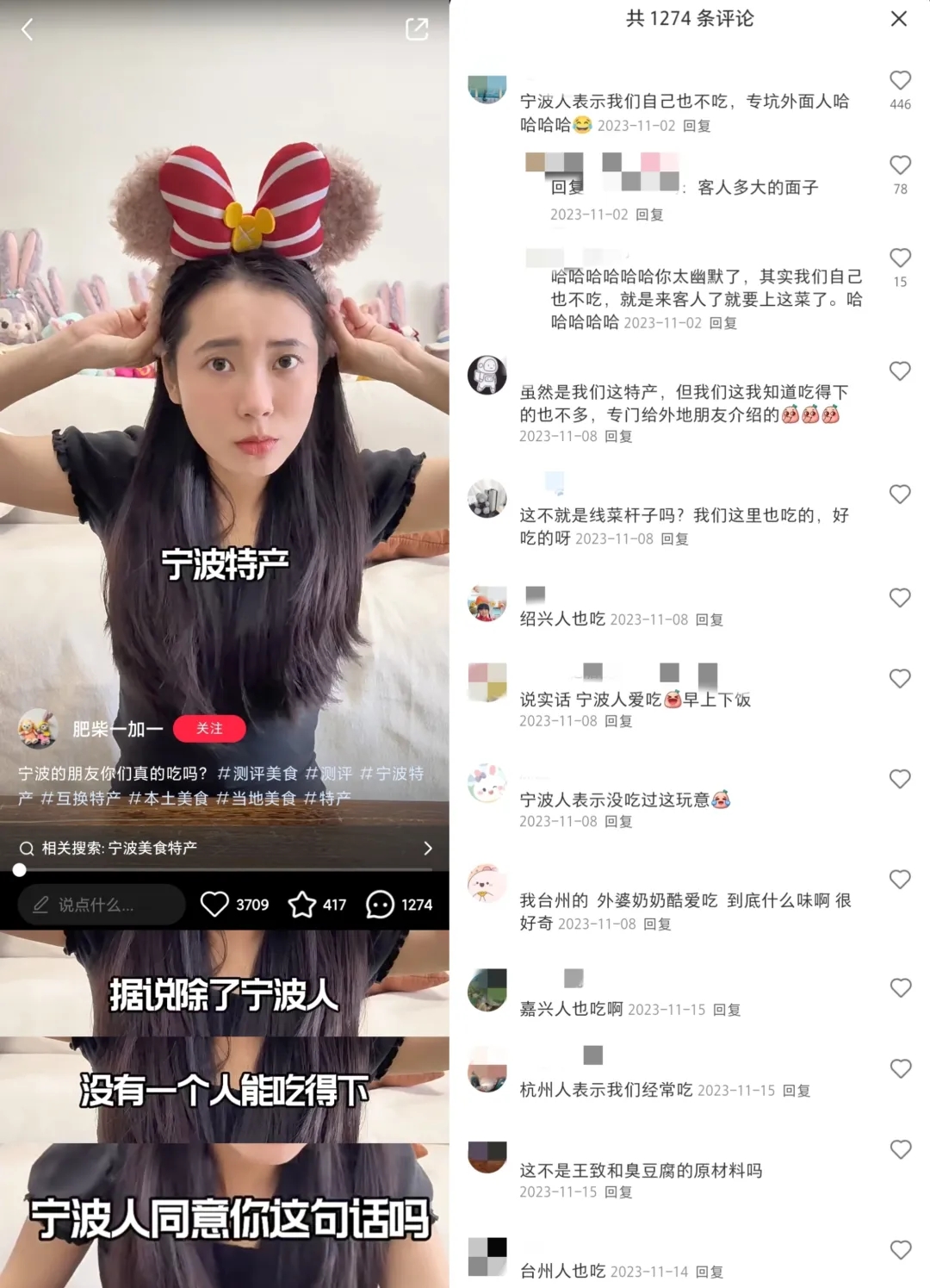Reply to 杭州人表示我们经常吃

point(796,1091)
